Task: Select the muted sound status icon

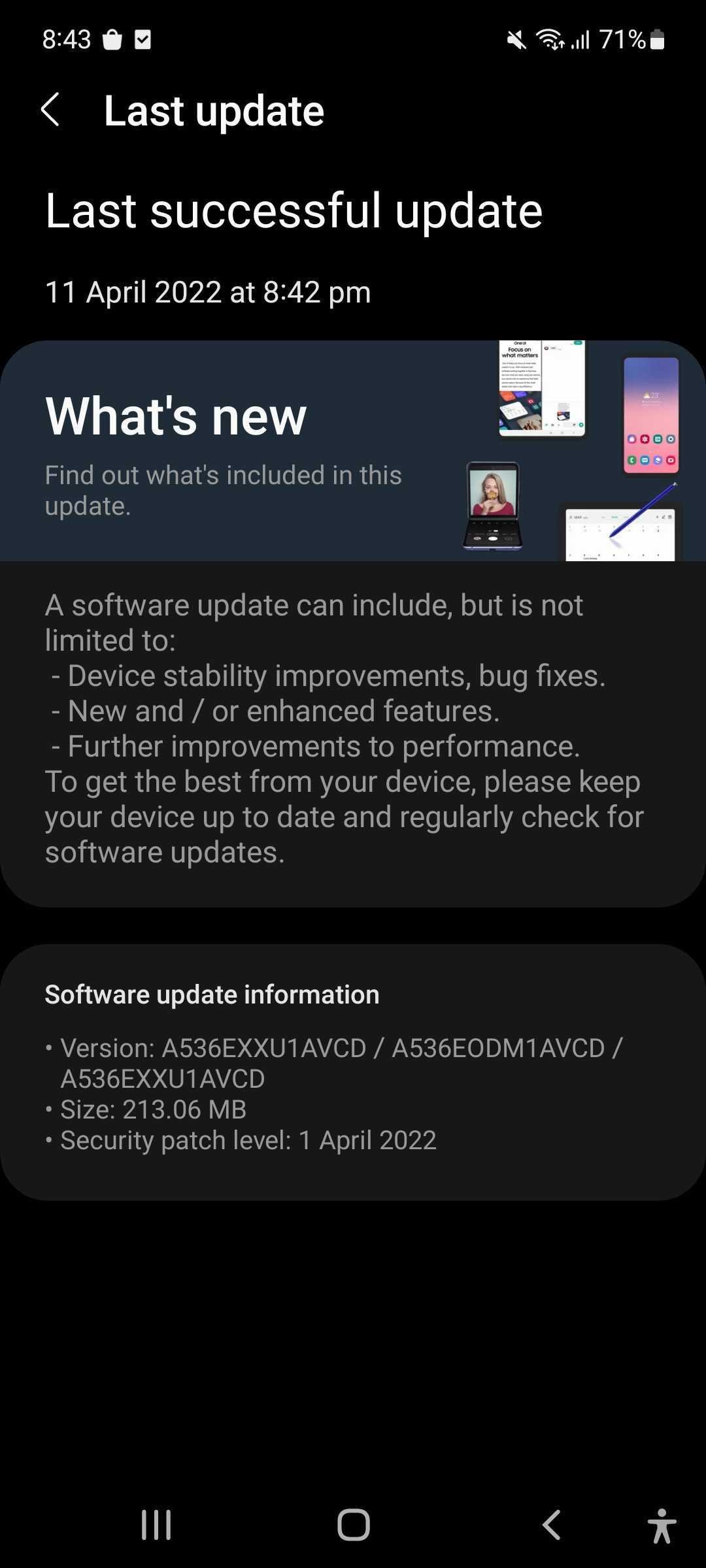Action: [x=515, y=41]
